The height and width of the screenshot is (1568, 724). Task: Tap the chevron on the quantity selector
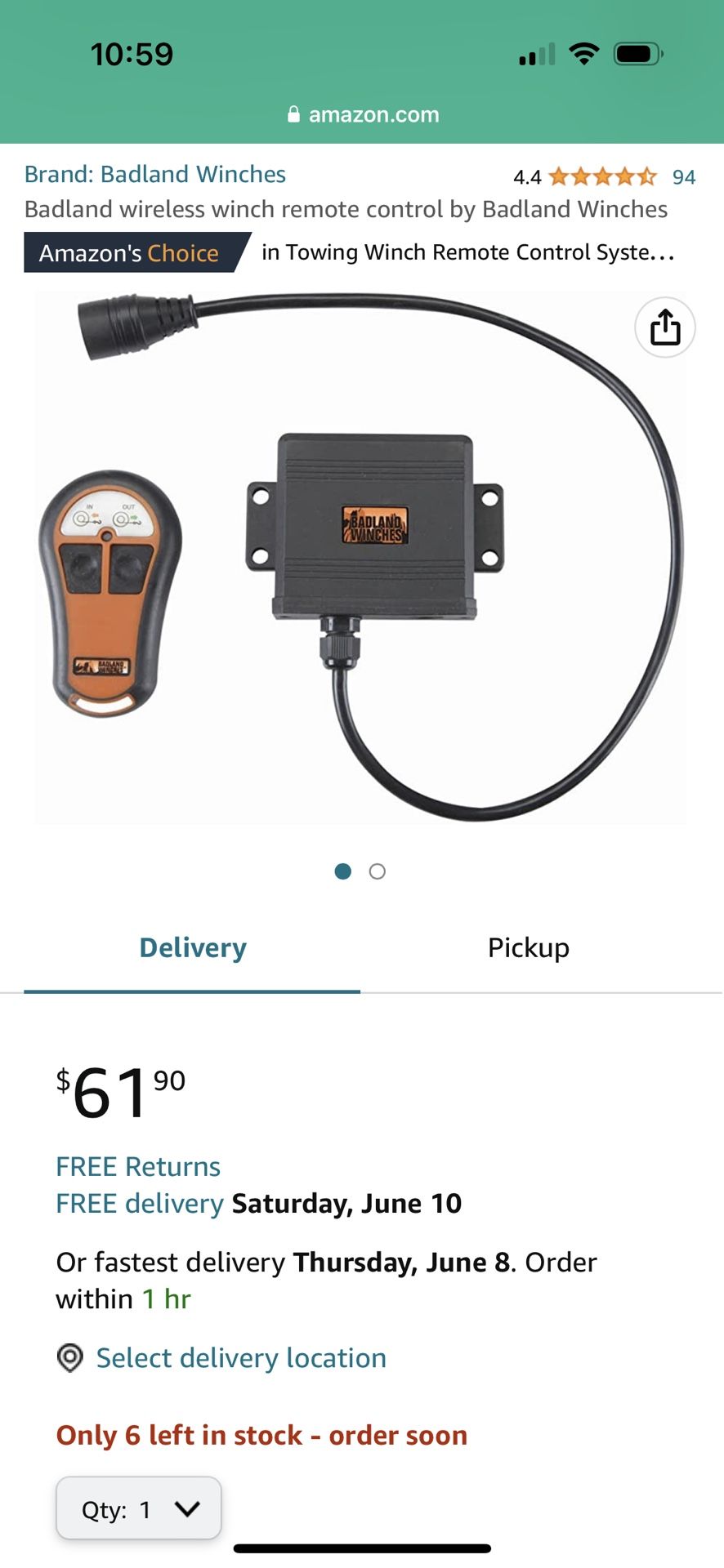click(x=186, y=1508)
